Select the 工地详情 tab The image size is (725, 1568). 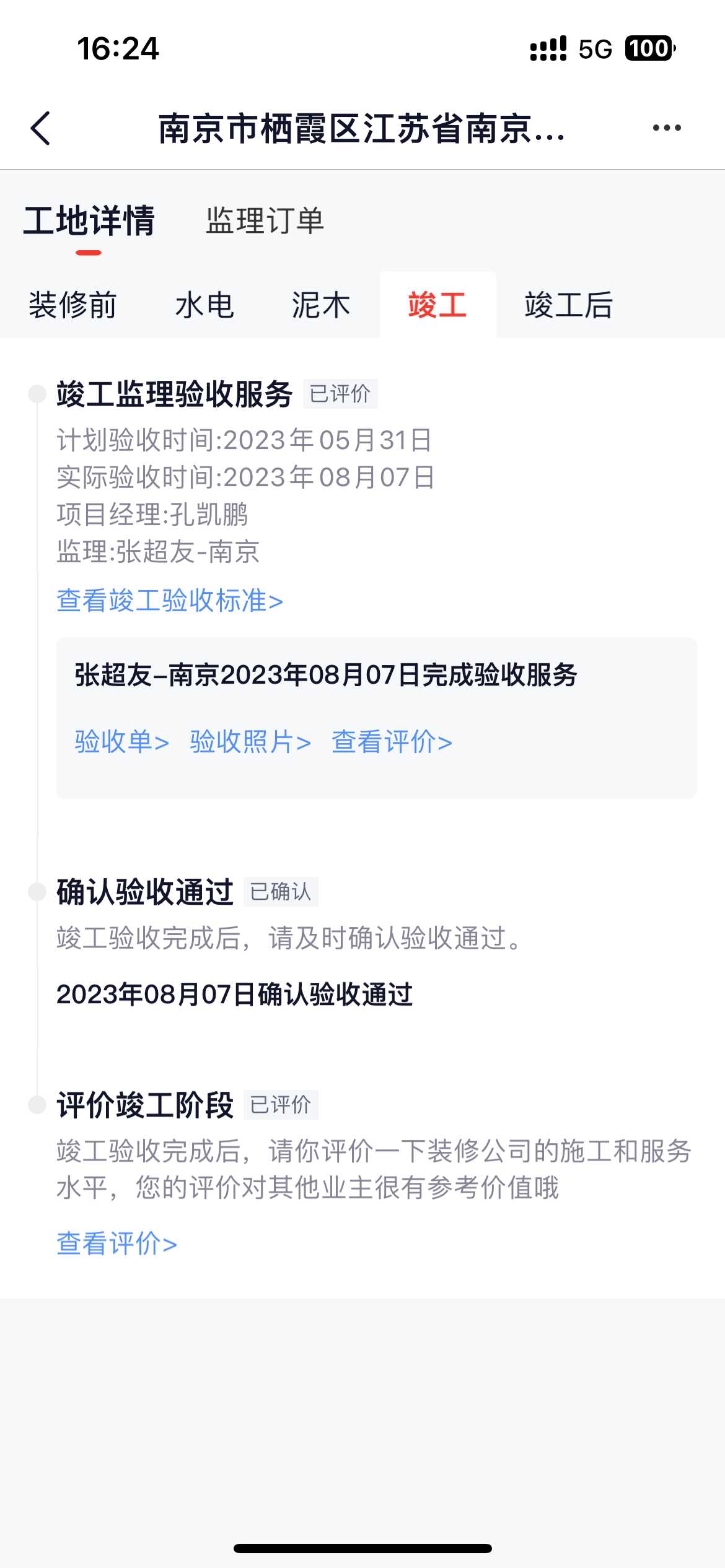pos(89,220)
